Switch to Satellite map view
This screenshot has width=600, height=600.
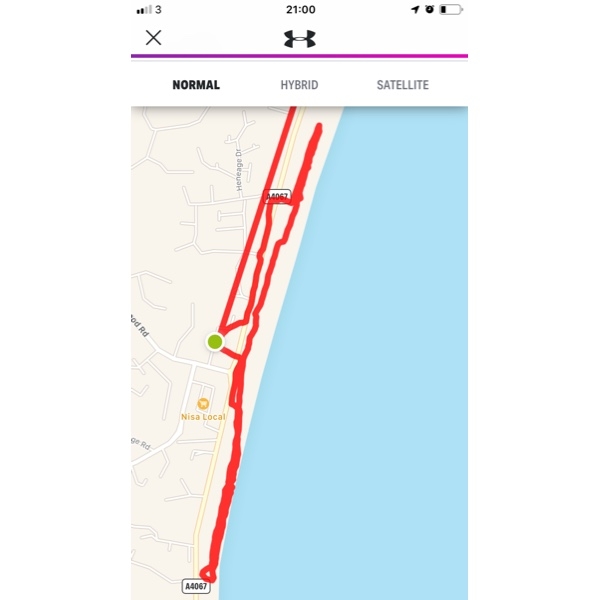pyautogui.click(x=402, y=85)
